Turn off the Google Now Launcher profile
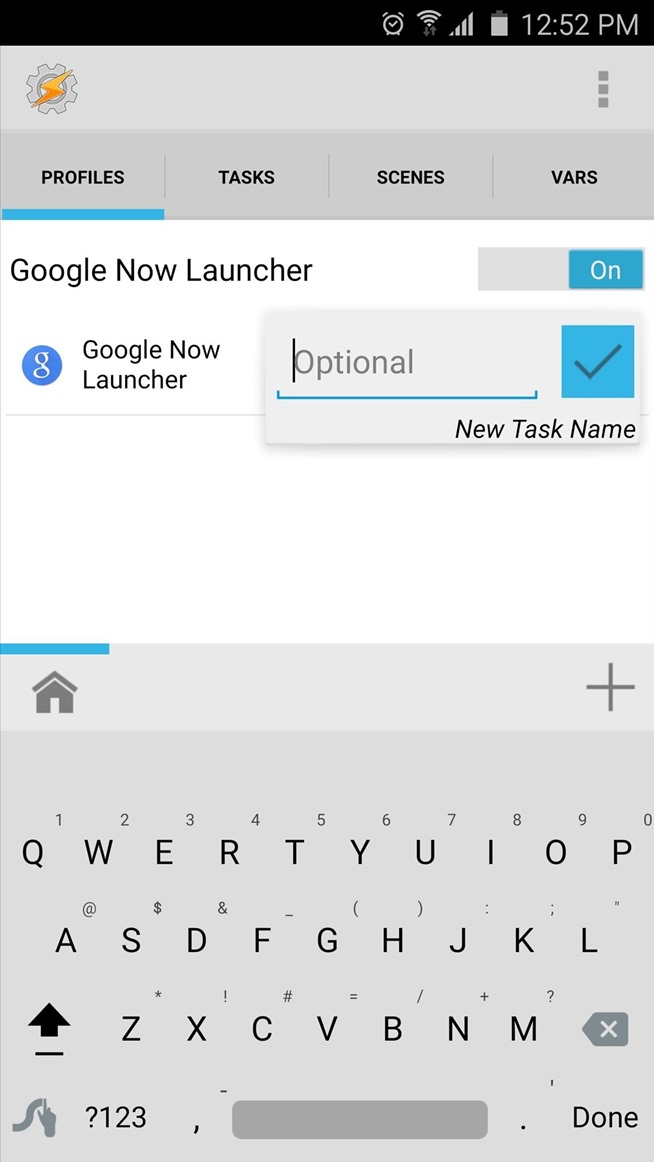 560,270
